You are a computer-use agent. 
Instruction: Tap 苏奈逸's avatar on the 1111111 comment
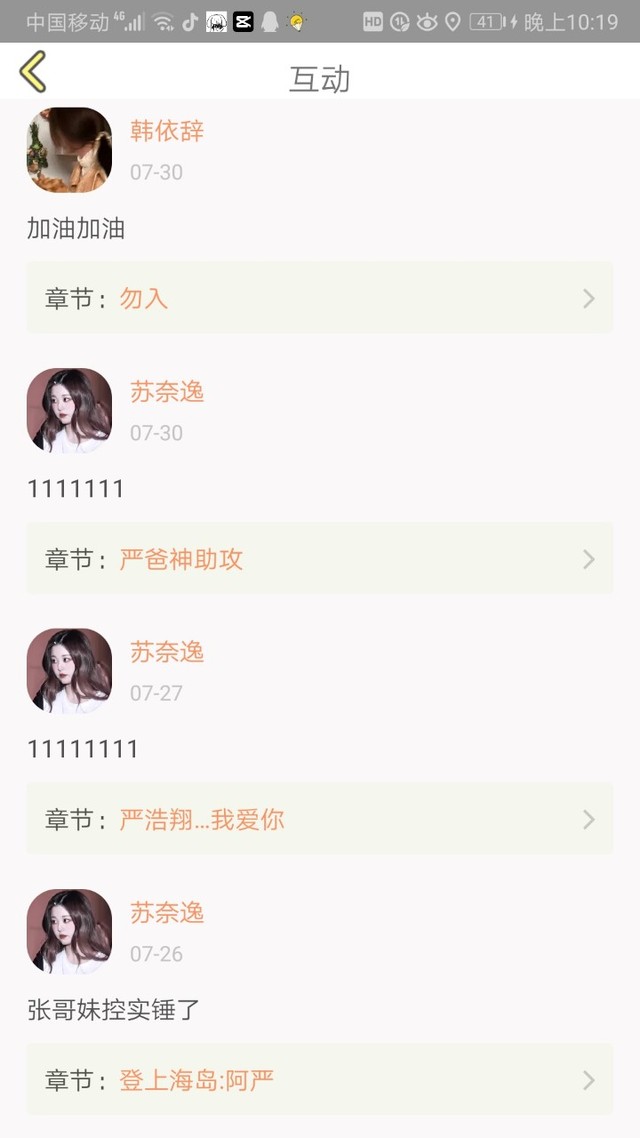(70, 411)
